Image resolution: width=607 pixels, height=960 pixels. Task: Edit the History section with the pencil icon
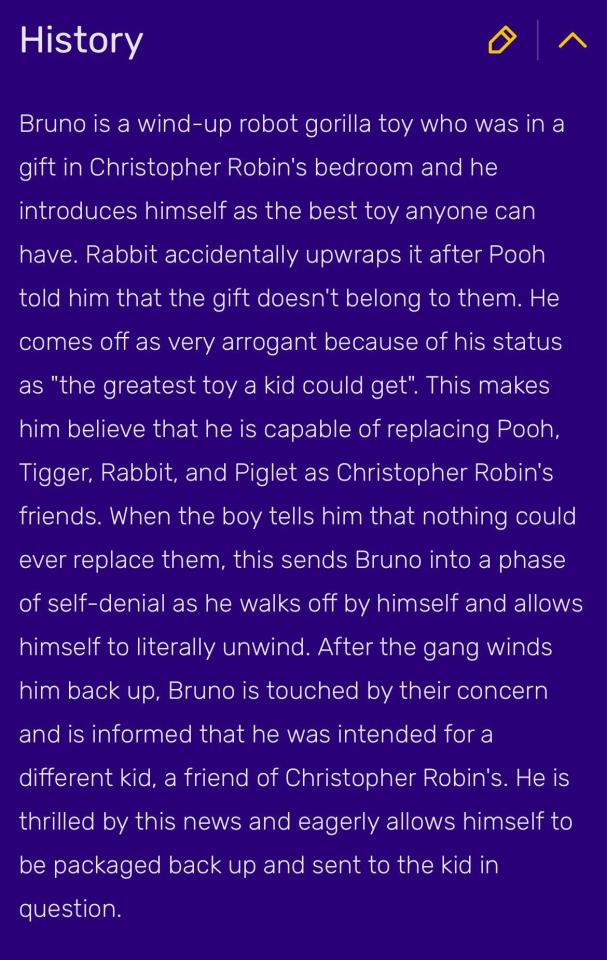coord(502,40)
